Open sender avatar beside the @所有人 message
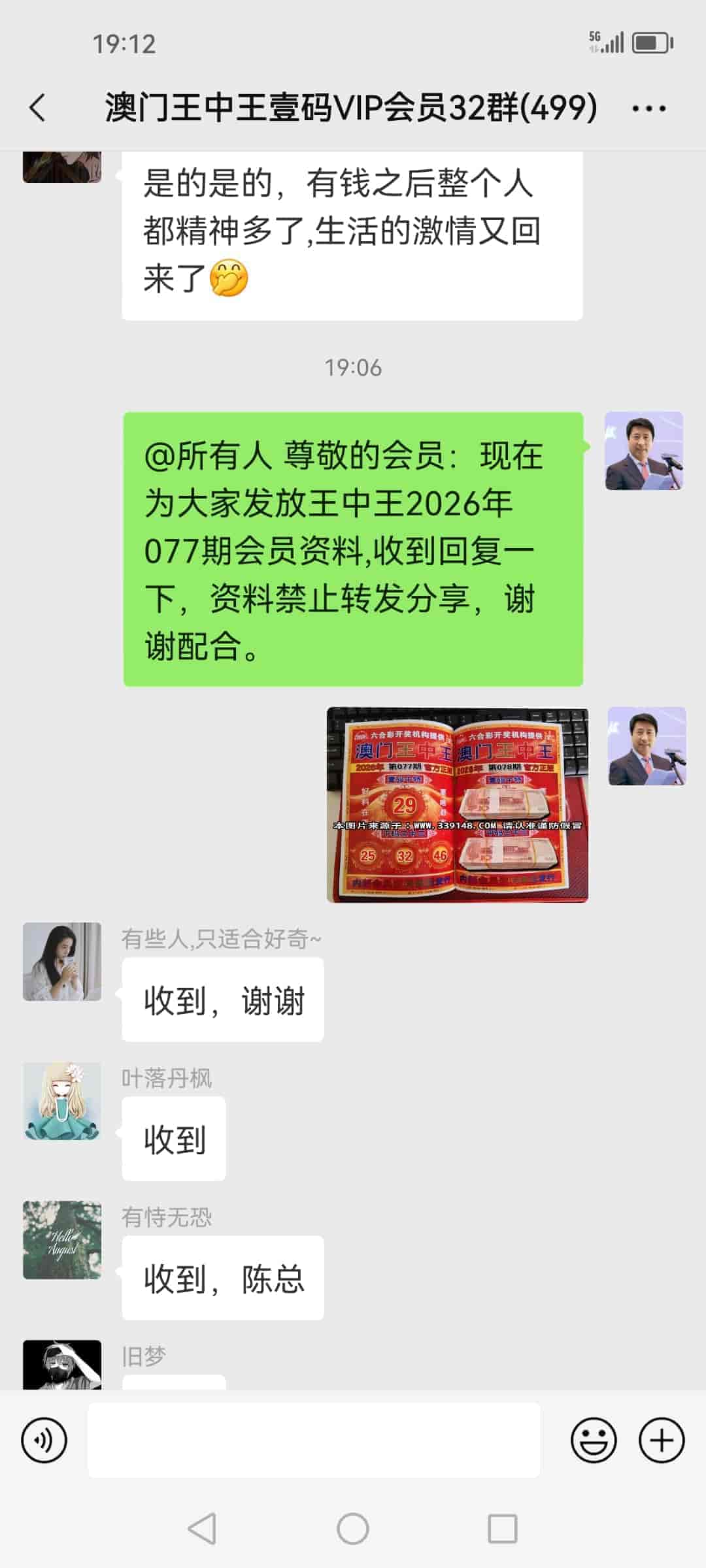This screenshot has height=1568, width=706. point(644,451)
